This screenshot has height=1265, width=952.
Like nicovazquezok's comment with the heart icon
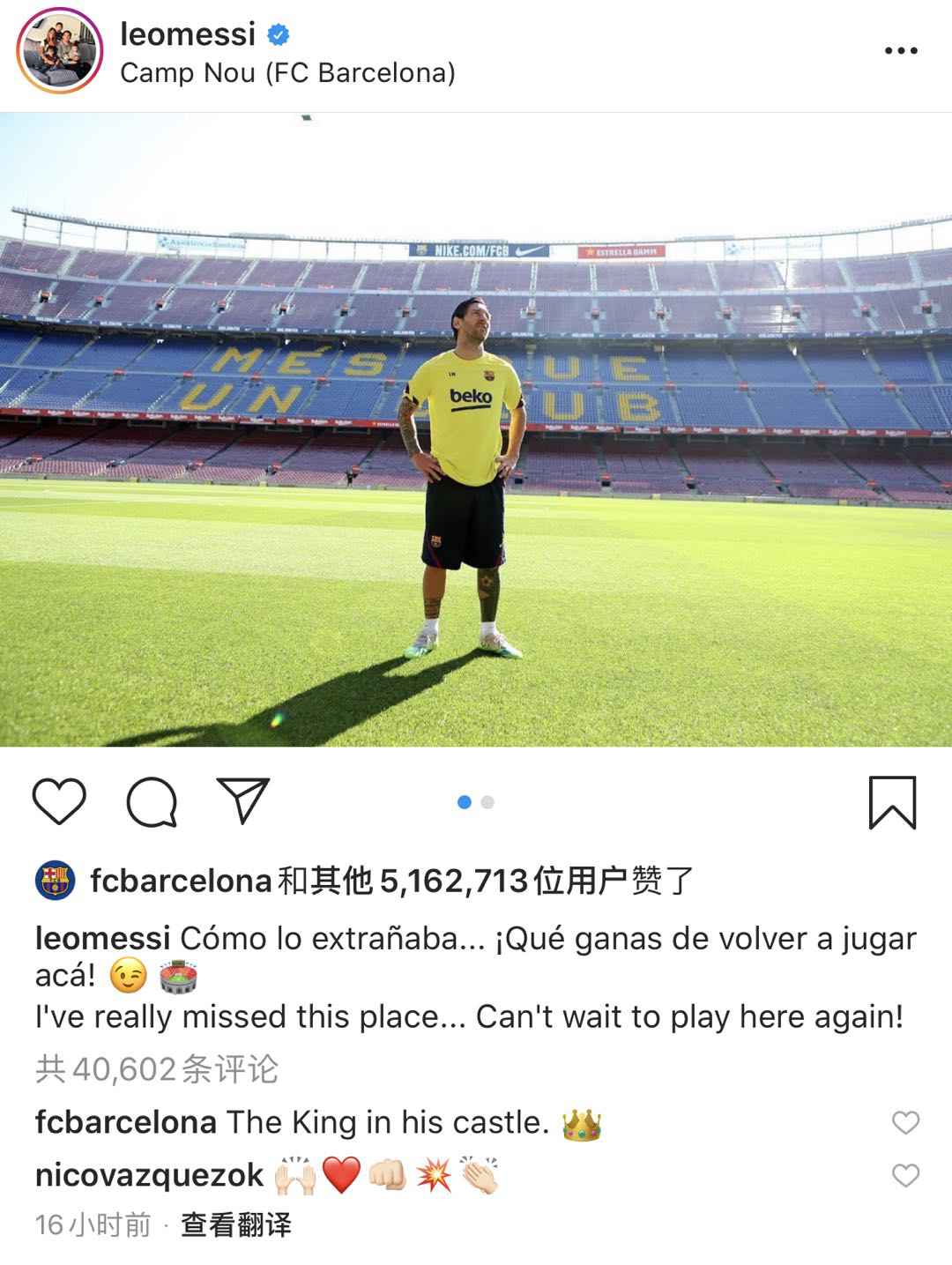(x=904, y=1174)
